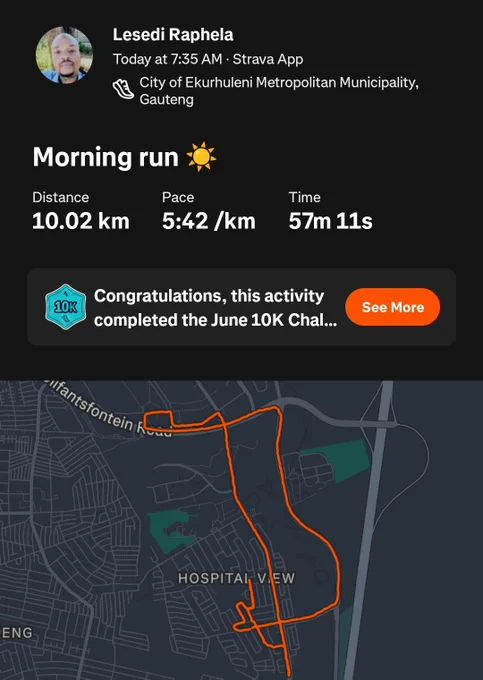This screenshot has height=680, width=483.
Task: Open the run route map
Action: pos(242,530)
